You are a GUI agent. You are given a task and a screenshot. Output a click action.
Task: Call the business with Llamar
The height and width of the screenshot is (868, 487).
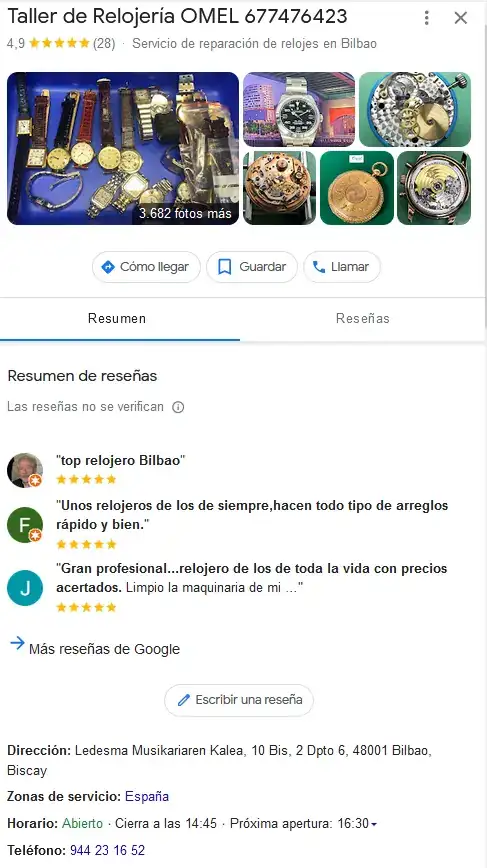coord(341,267)
